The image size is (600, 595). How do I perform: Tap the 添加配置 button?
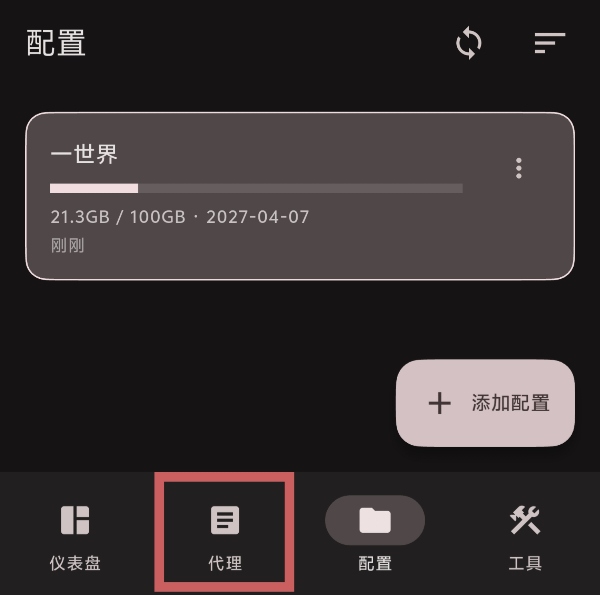click(x=485, y=403)
